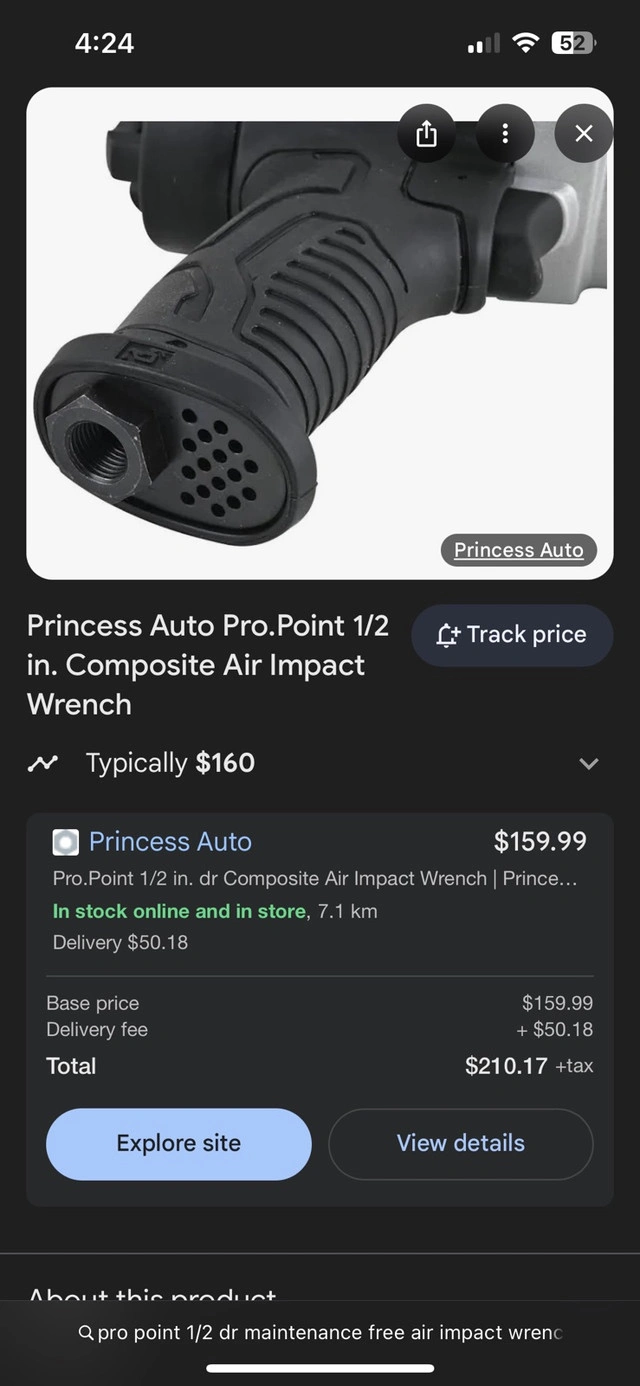Open the search field with wrench query
This screenshot has height=1386, width=640.
tap(320, 1333)
